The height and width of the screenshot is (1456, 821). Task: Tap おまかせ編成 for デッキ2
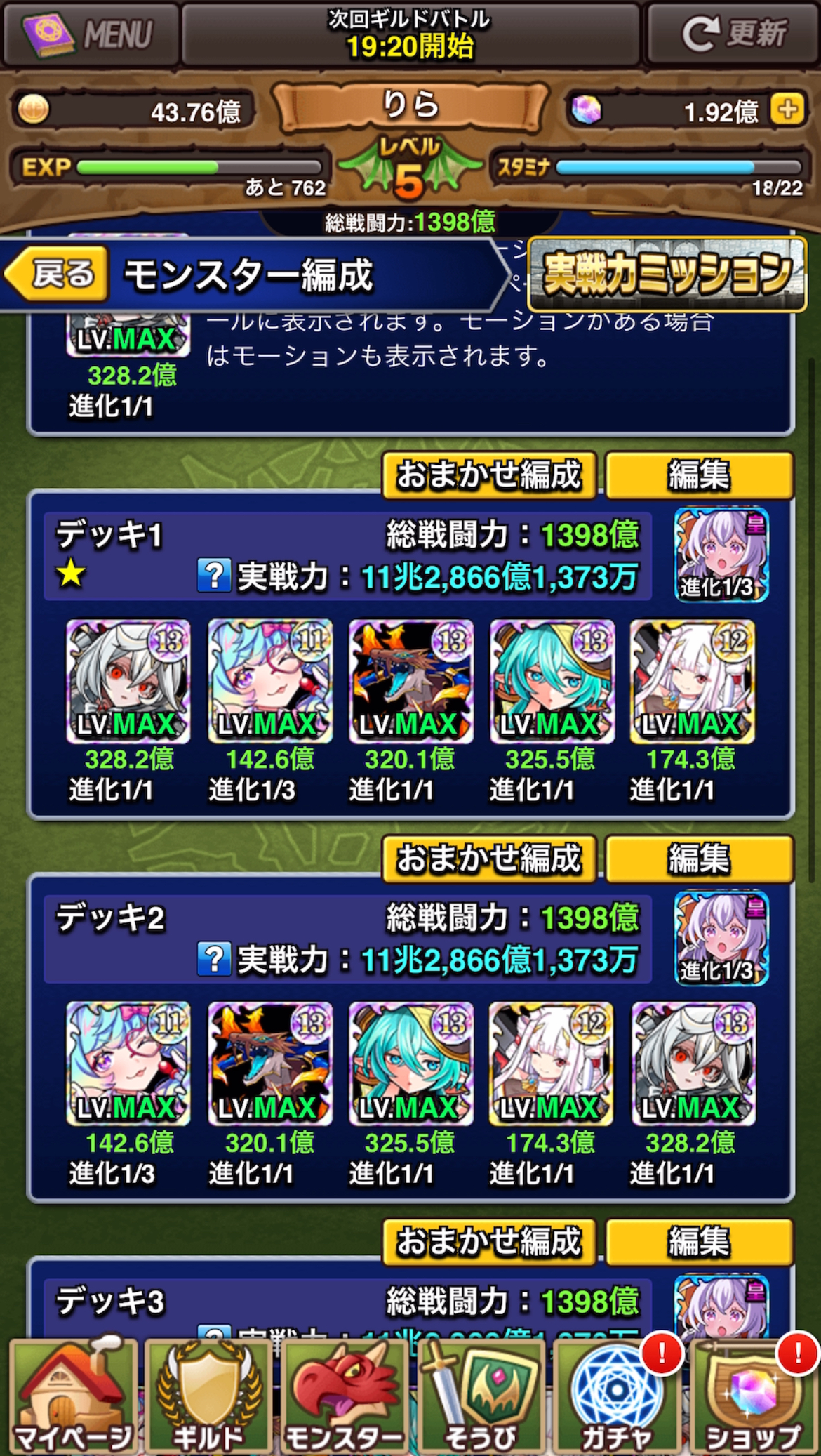pos(489,859)
